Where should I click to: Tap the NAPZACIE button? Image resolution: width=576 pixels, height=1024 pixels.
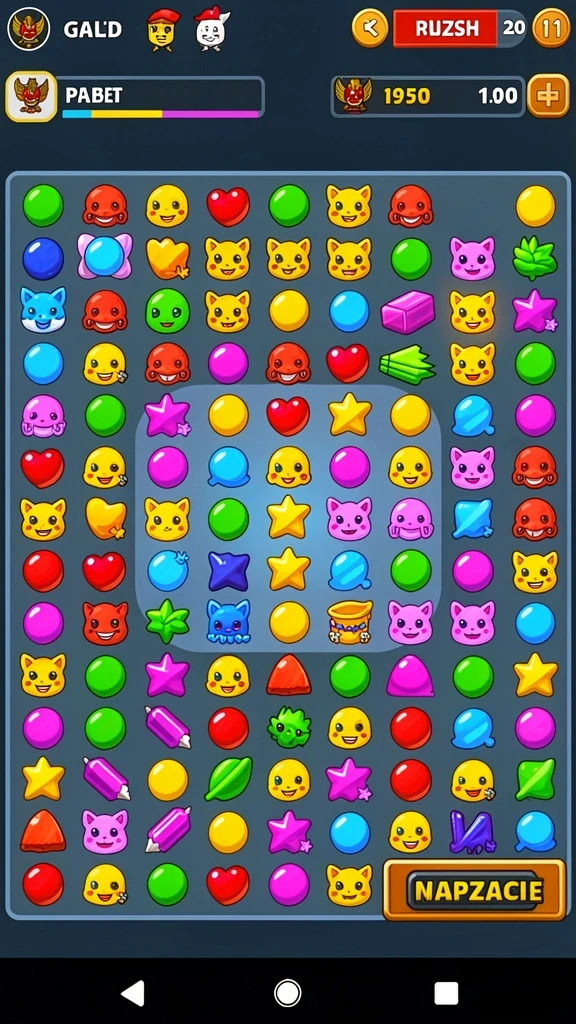click(x=475, y=890)
